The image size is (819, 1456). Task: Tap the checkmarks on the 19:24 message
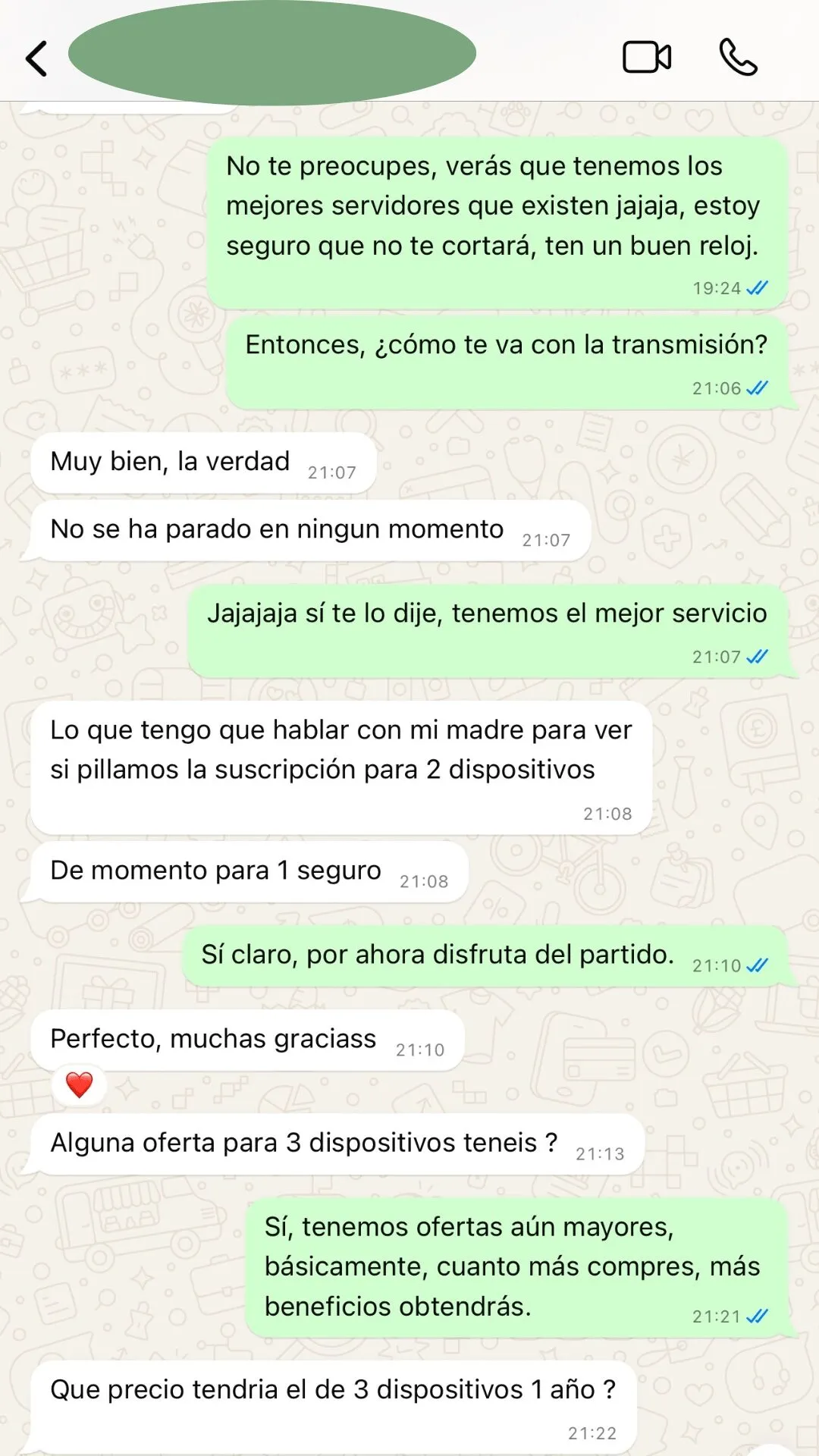(x=756, y=286)
